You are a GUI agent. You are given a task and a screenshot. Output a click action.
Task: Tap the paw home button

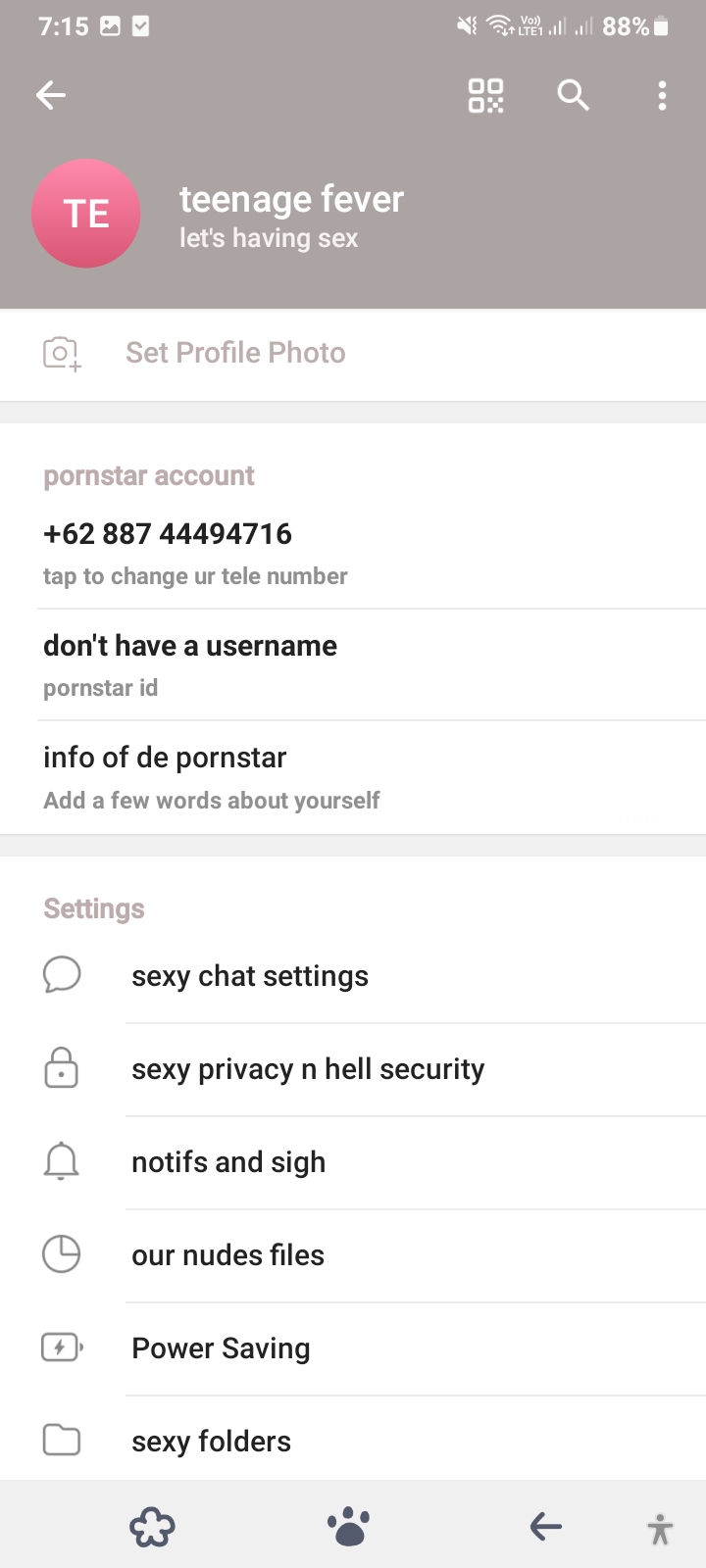click(348, 1527)
